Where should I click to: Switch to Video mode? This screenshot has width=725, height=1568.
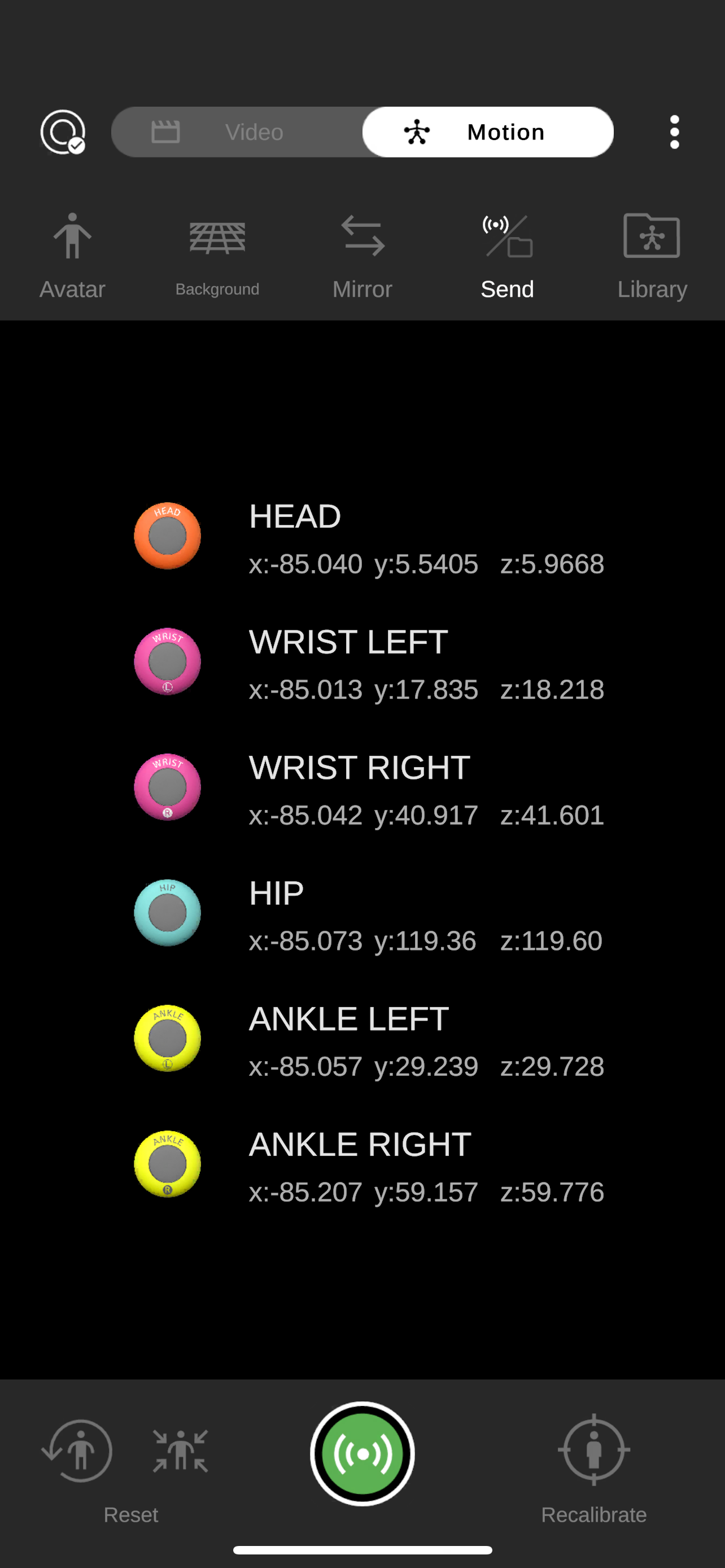click(237, 132)
